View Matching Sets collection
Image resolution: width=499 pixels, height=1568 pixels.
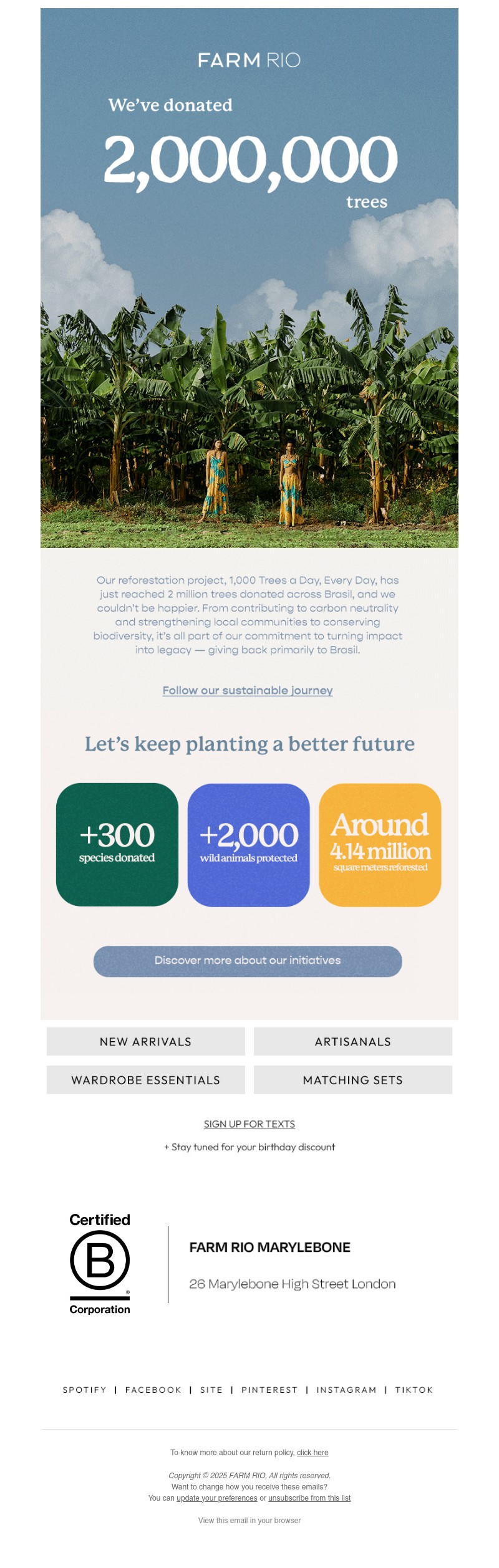pyautogui.click(x=352, y=1080)
